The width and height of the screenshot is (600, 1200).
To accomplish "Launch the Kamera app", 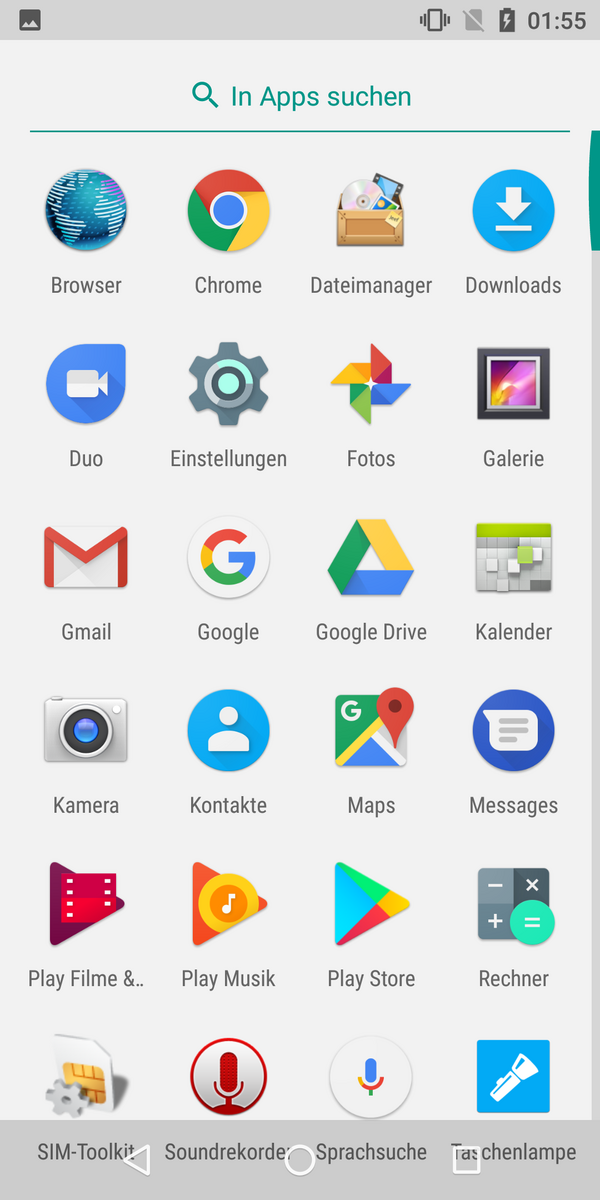I will coord(86,731).
